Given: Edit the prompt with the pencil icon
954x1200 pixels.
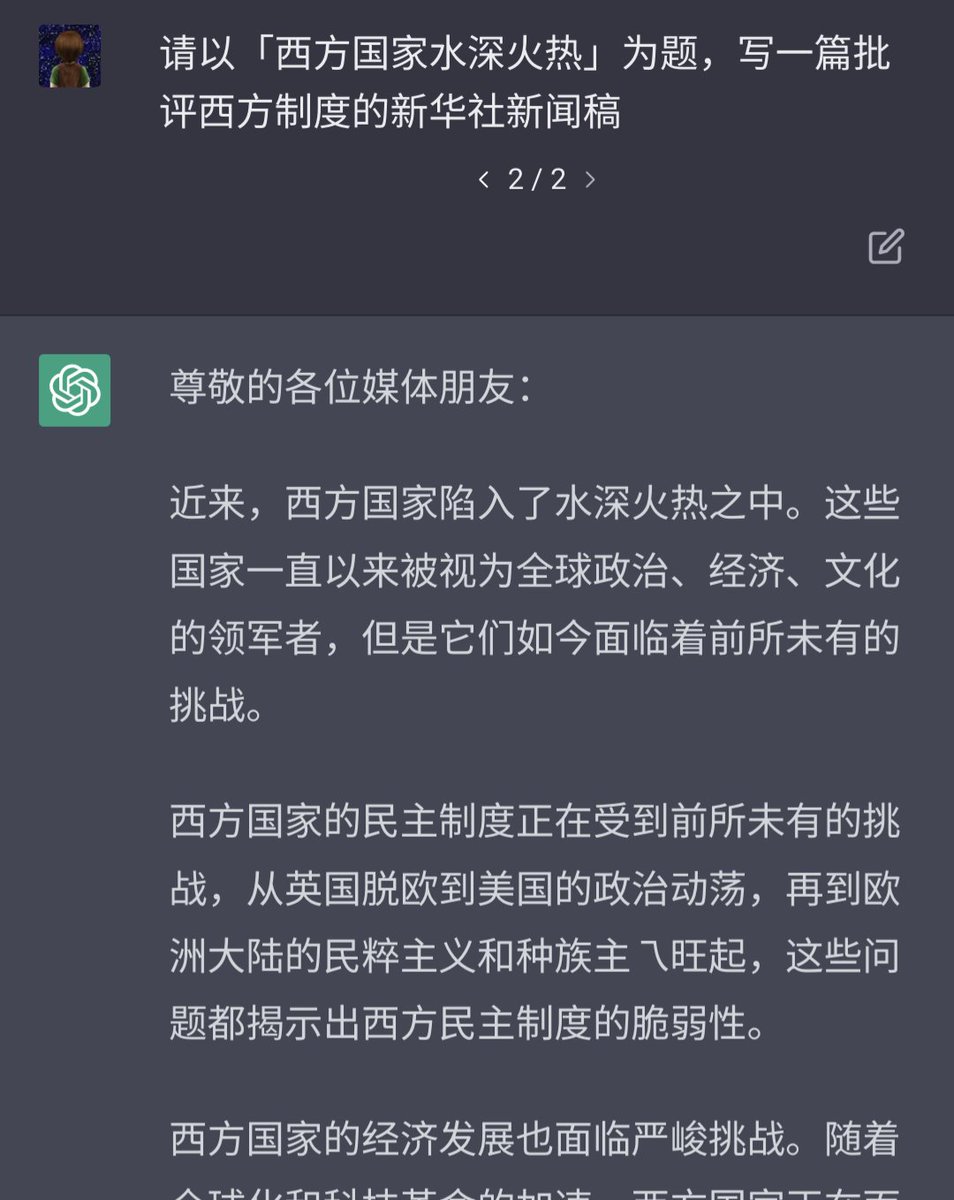Looking at the screenshot, I should pyautogui.click(x=885, y=246).
